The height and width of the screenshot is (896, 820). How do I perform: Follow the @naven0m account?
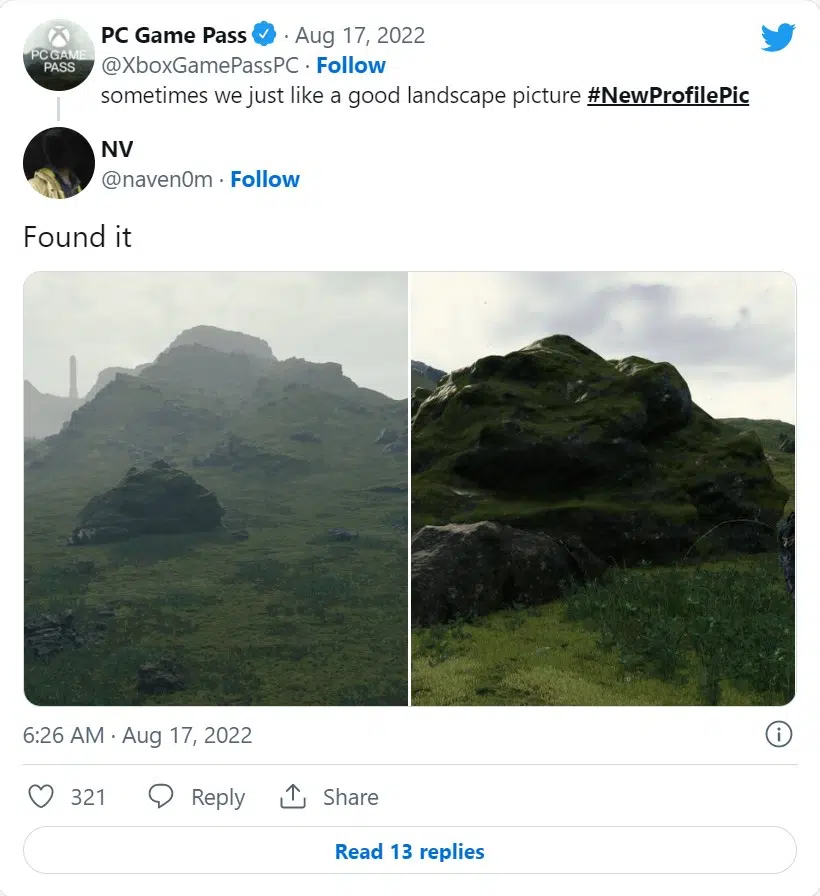[x=265, y=180]
